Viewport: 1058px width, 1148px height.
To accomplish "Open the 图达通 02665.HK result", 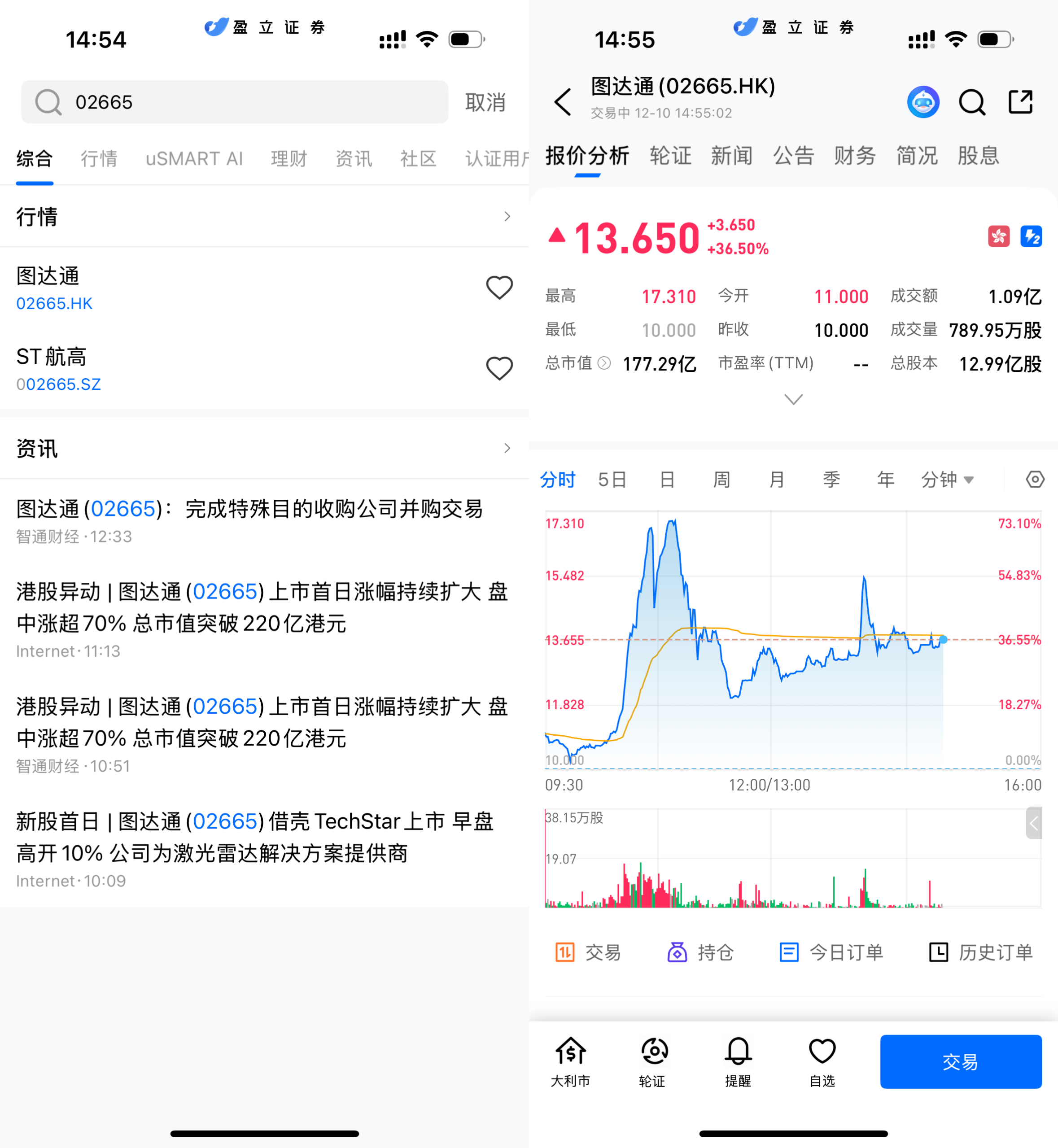I will point(229,288).
